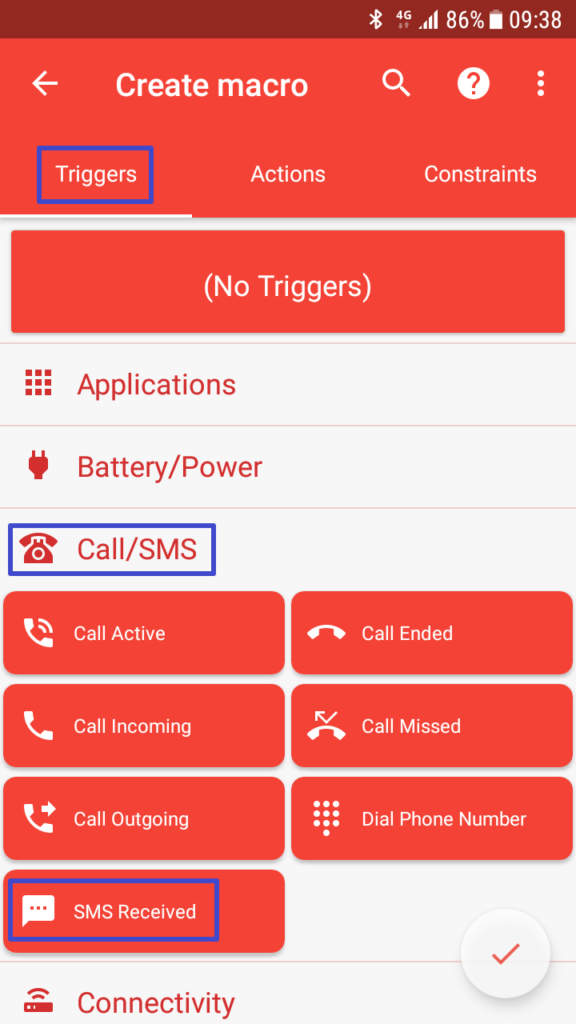Switch to the Triggers tab
The height and width of the screenshot is (1024, 576).
(x=96, y=174)
